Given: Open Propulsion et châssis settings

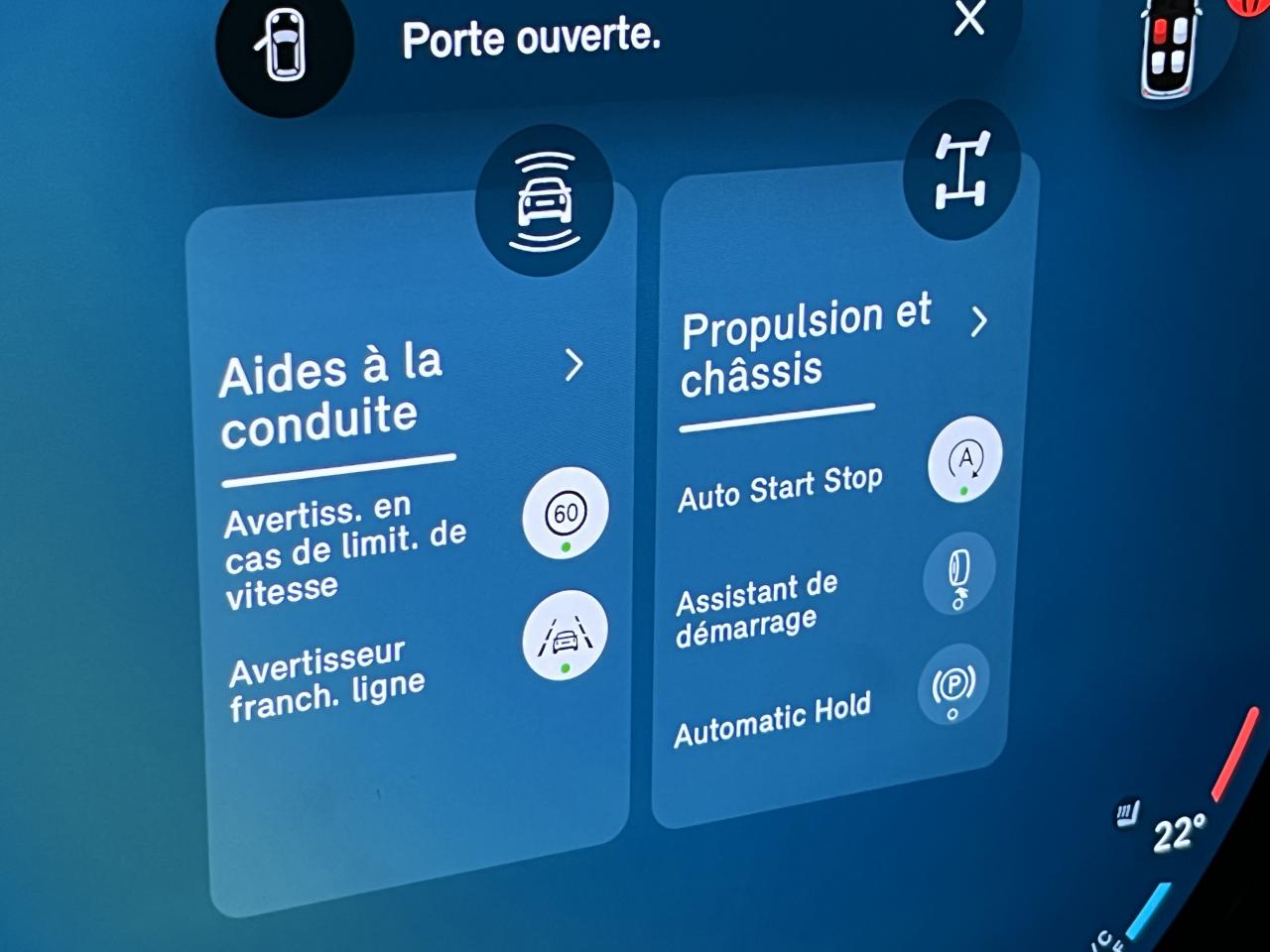Looking at the screenshot, I should (x=978, y=321).
